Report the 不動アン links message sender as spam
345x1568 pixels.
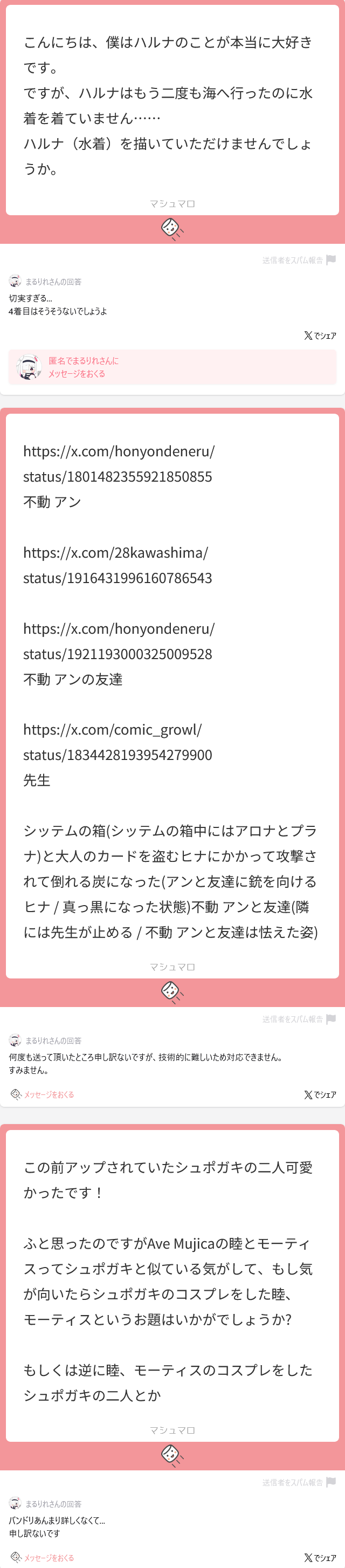tap(299, 1019)
